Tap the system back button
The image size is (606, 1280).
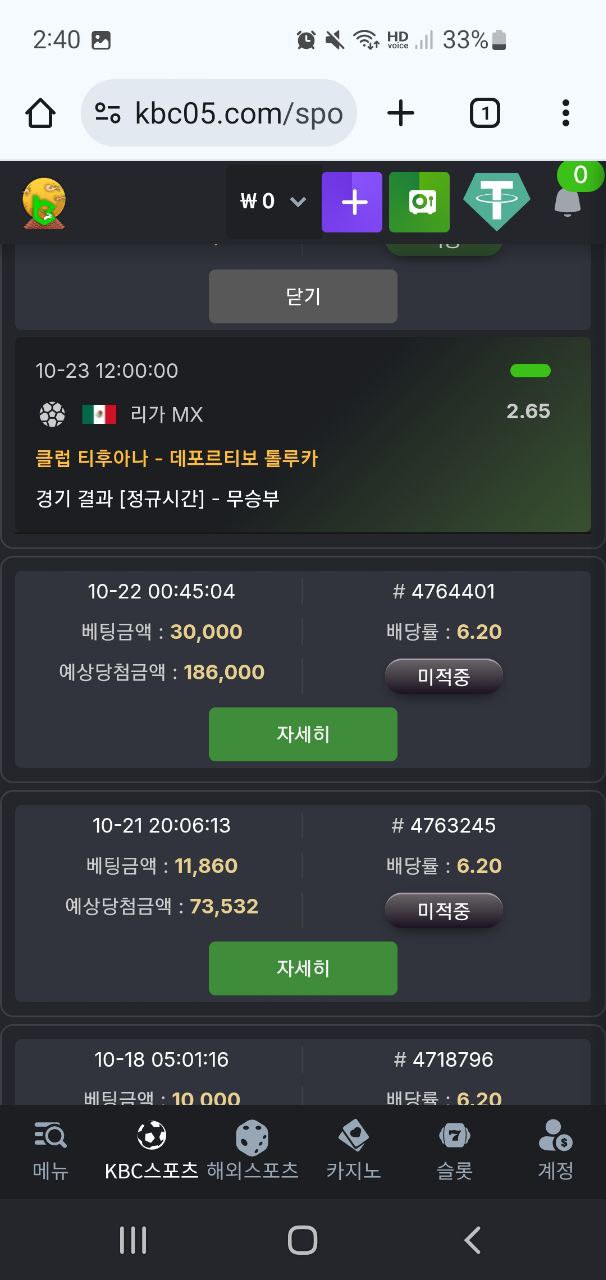[x=473, y=1240]
